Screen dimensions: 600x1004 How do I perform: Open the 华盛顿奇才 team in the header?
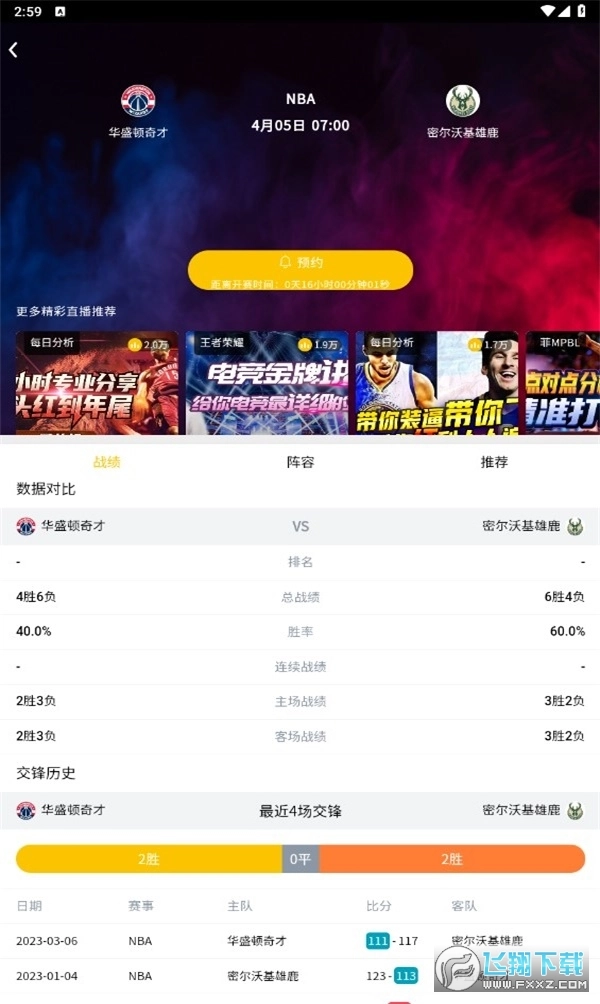(138, 110)
